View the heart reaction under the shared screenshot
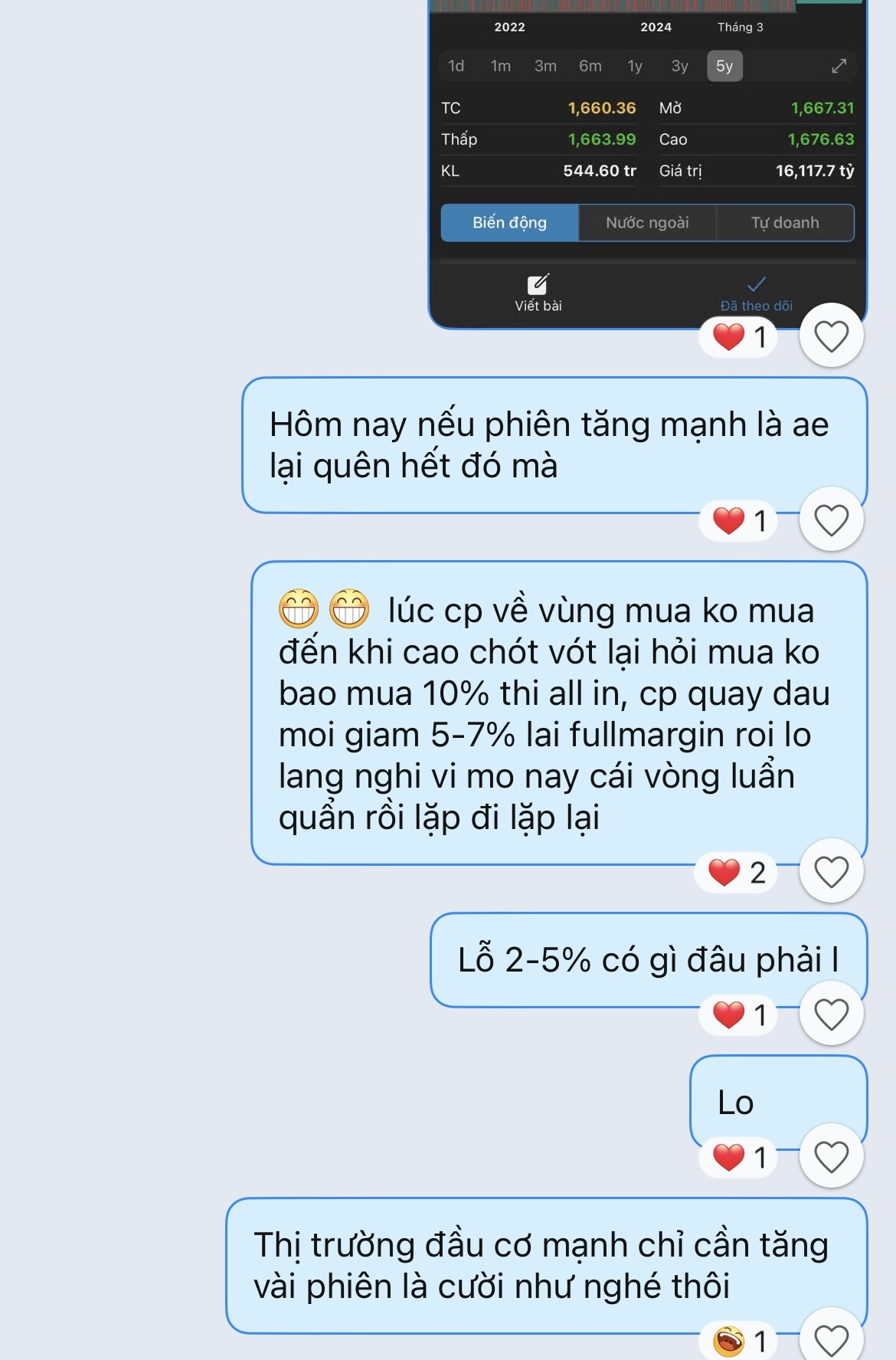 (739, 336)
